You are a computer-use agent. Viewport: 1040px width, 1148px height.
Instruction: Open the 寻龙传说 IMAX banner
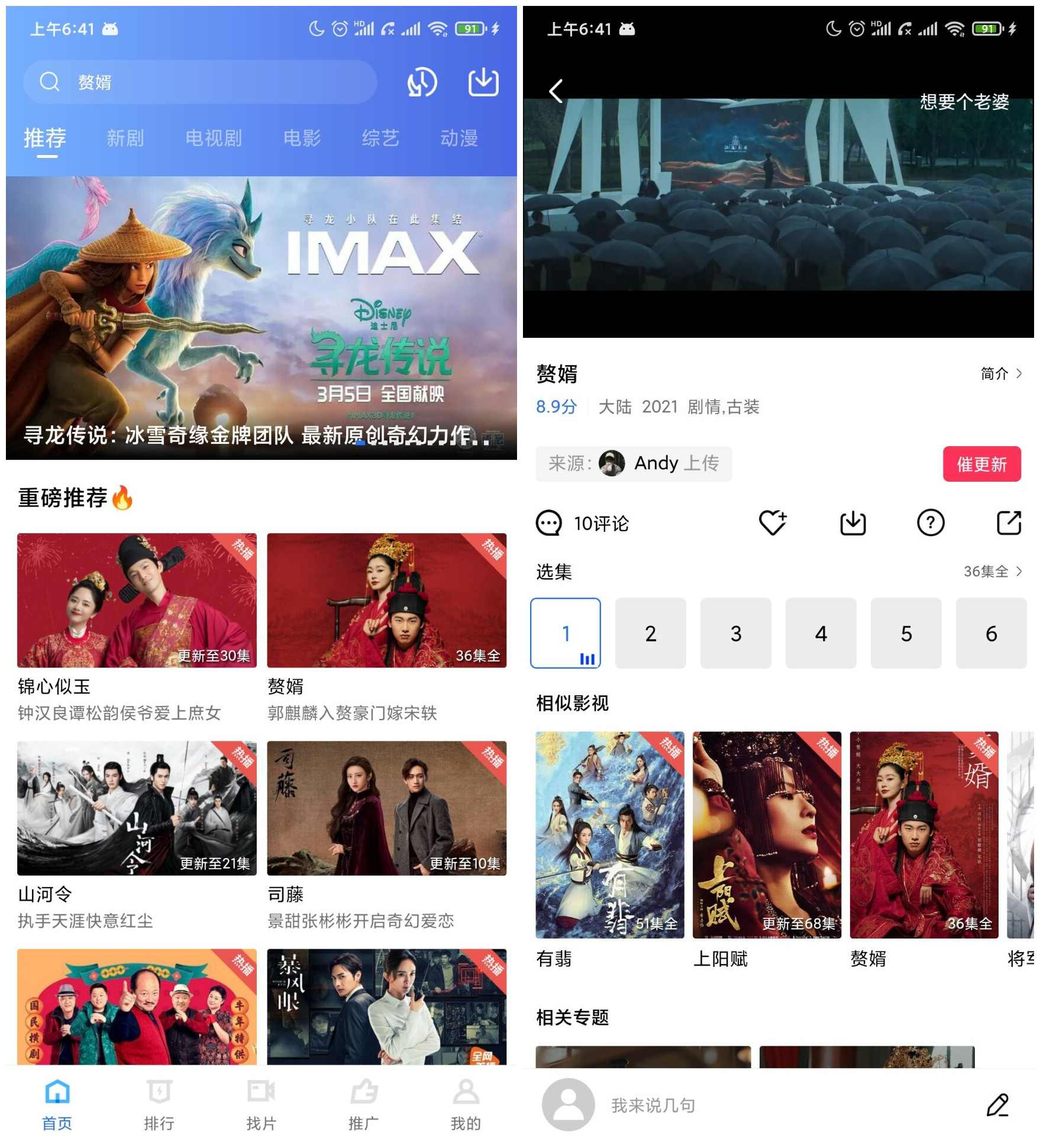(261, 317)
